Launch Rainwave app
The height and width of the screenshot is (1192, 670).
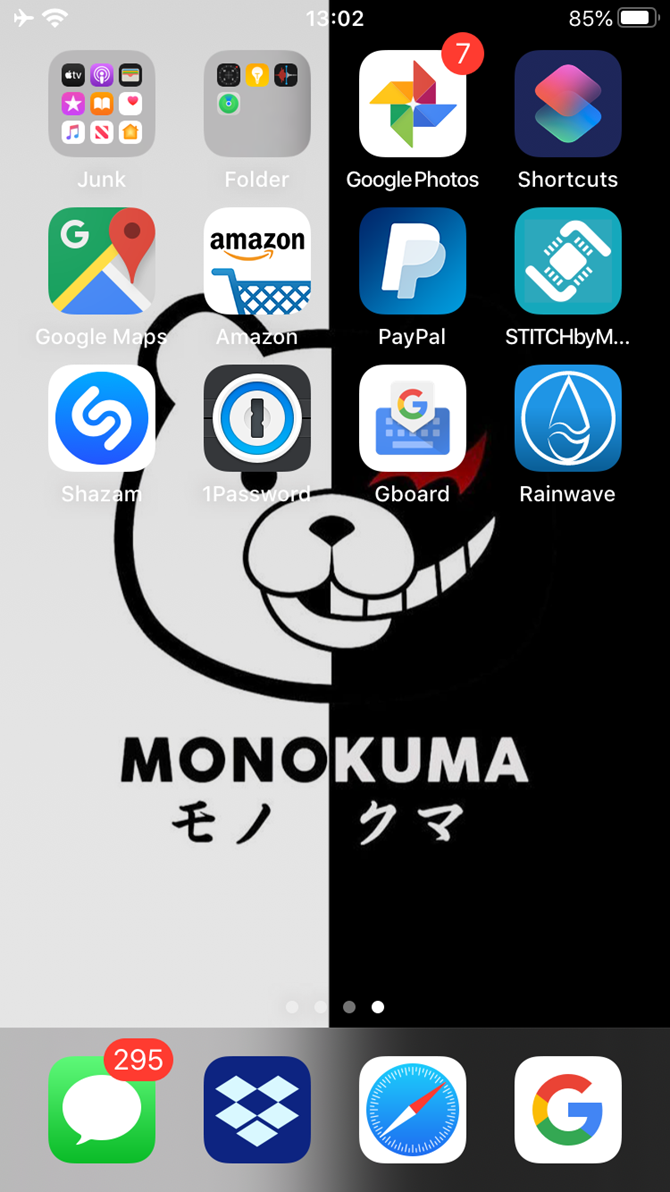tap(568, 418)
